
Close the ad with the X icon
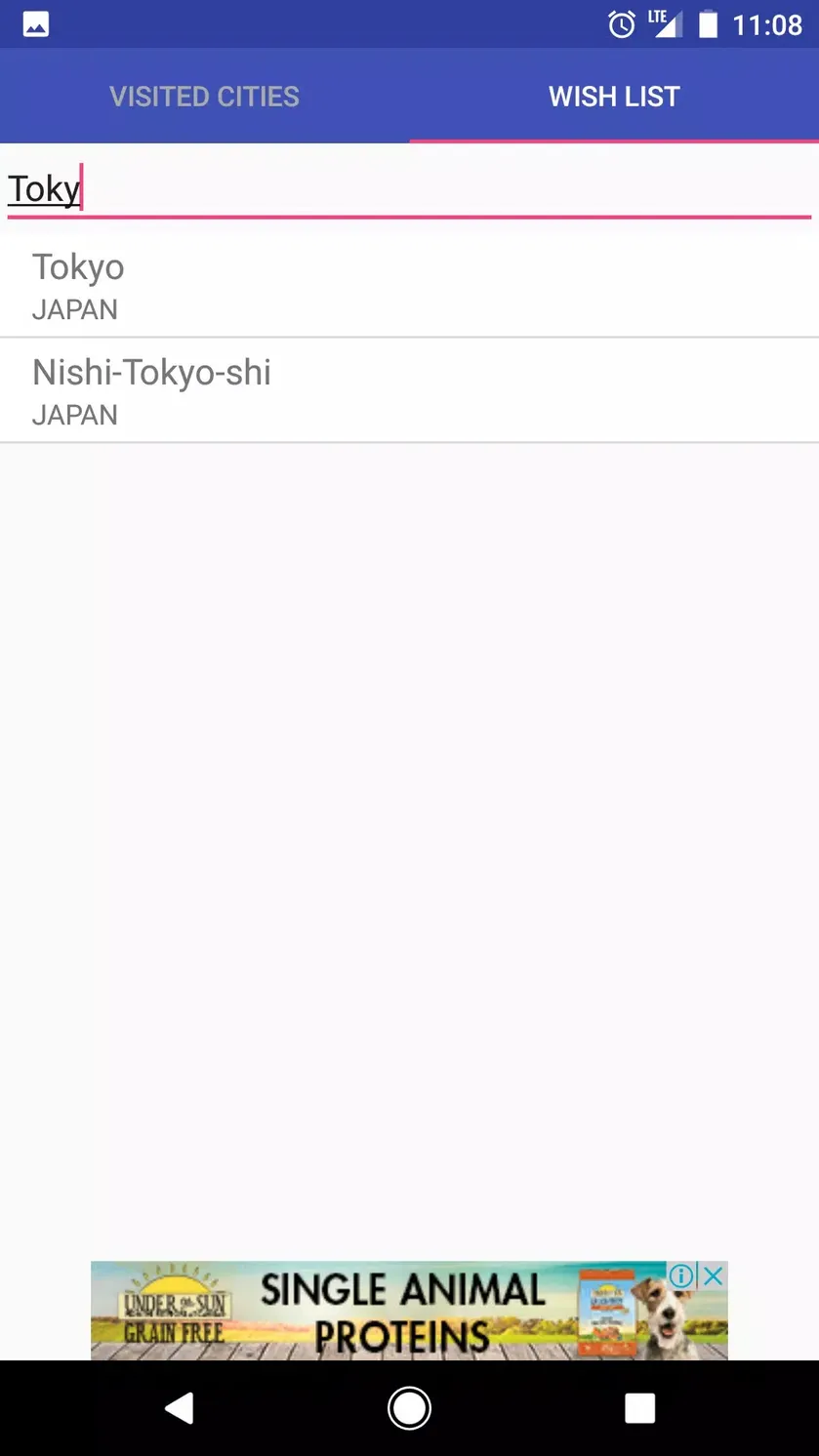click(x=715, y=1275)
